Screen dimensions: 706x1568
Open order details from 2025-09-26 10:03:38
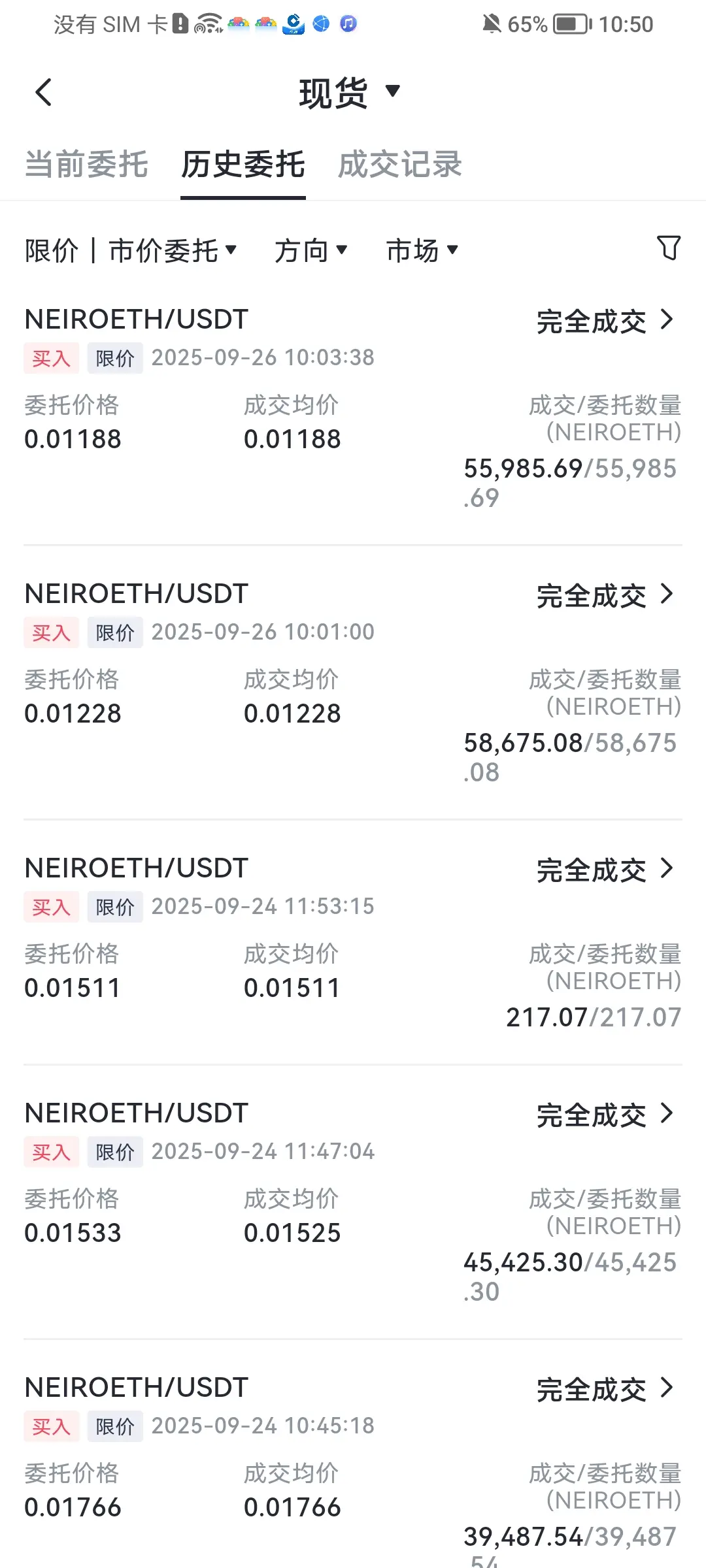pos(604,321)
